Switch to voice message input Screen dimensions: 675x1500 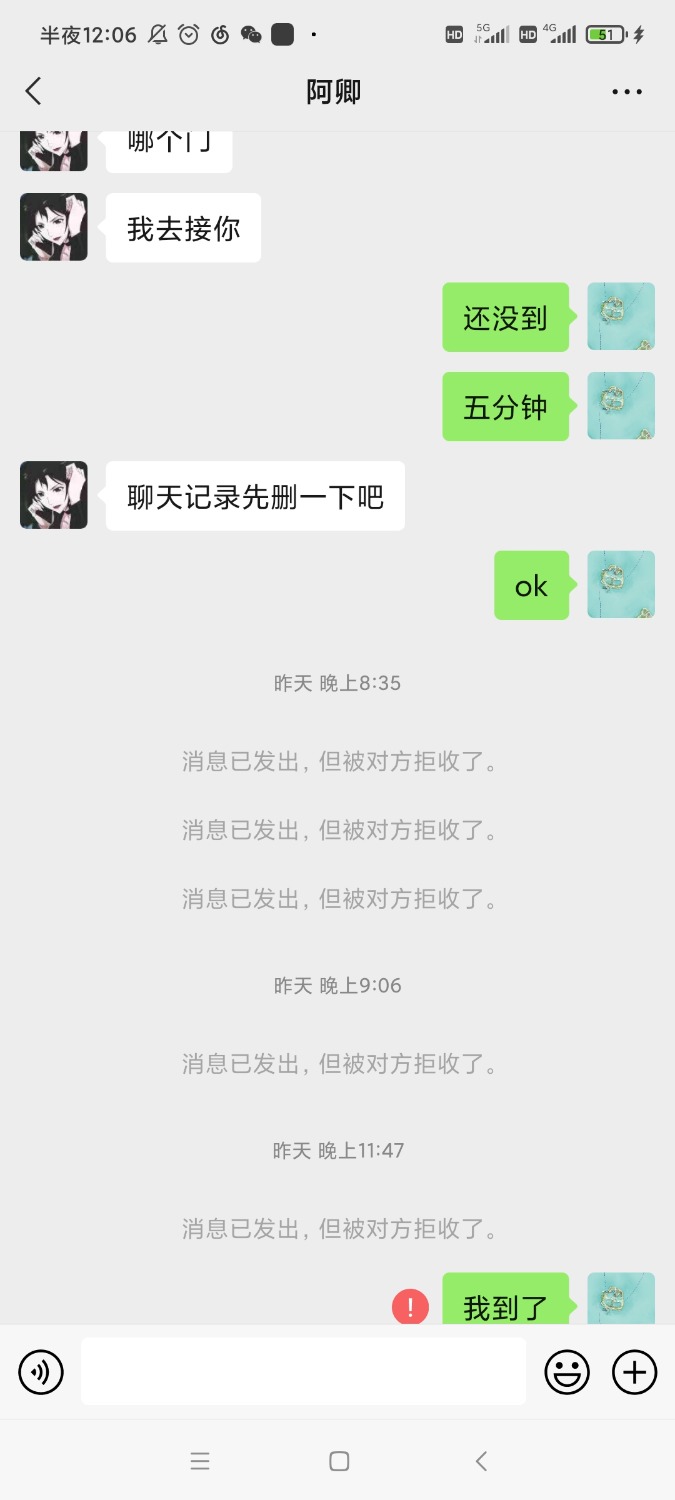point(41,1372)
